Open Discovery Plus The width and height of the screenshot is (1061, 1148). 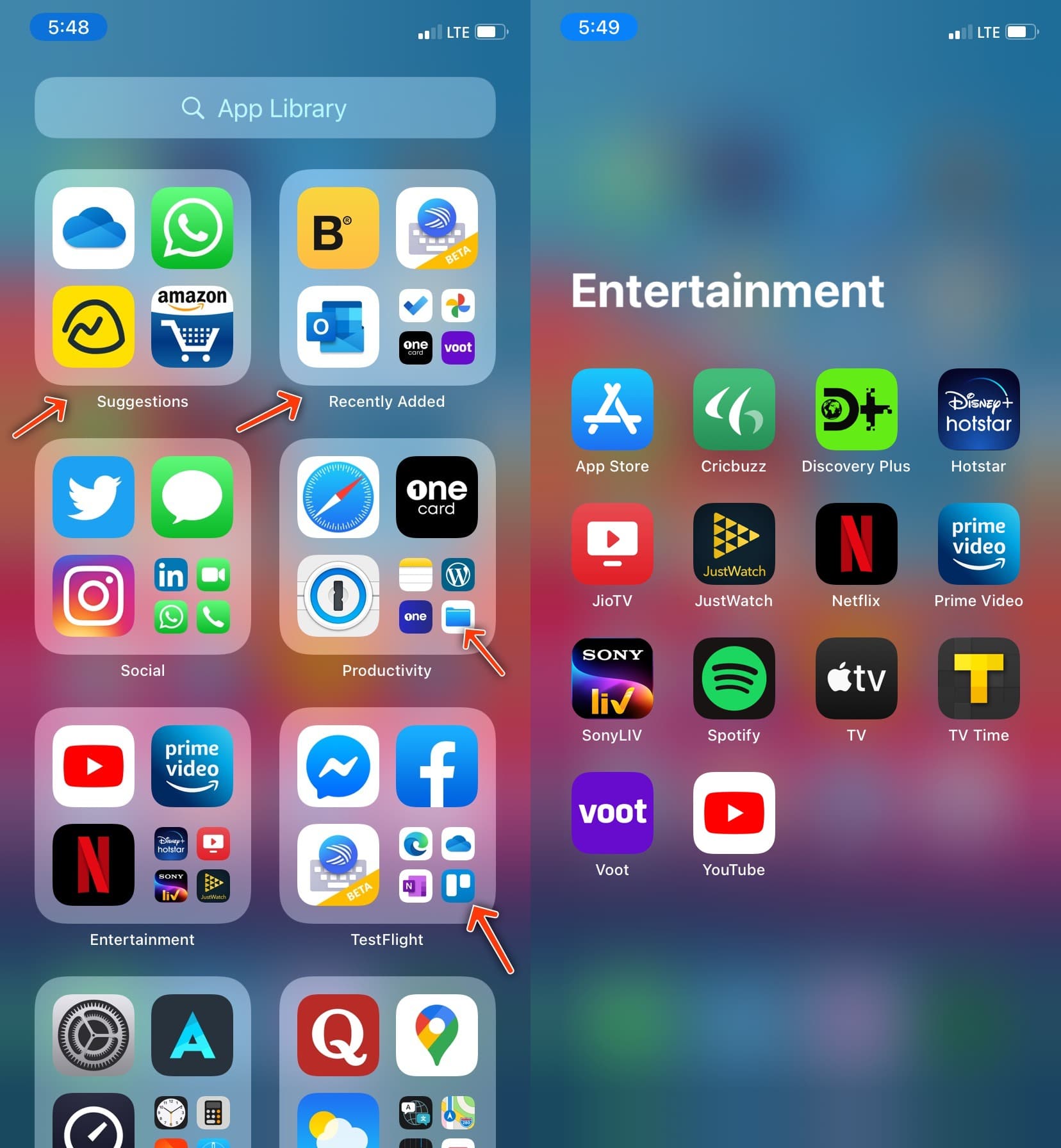click(855, 409)
